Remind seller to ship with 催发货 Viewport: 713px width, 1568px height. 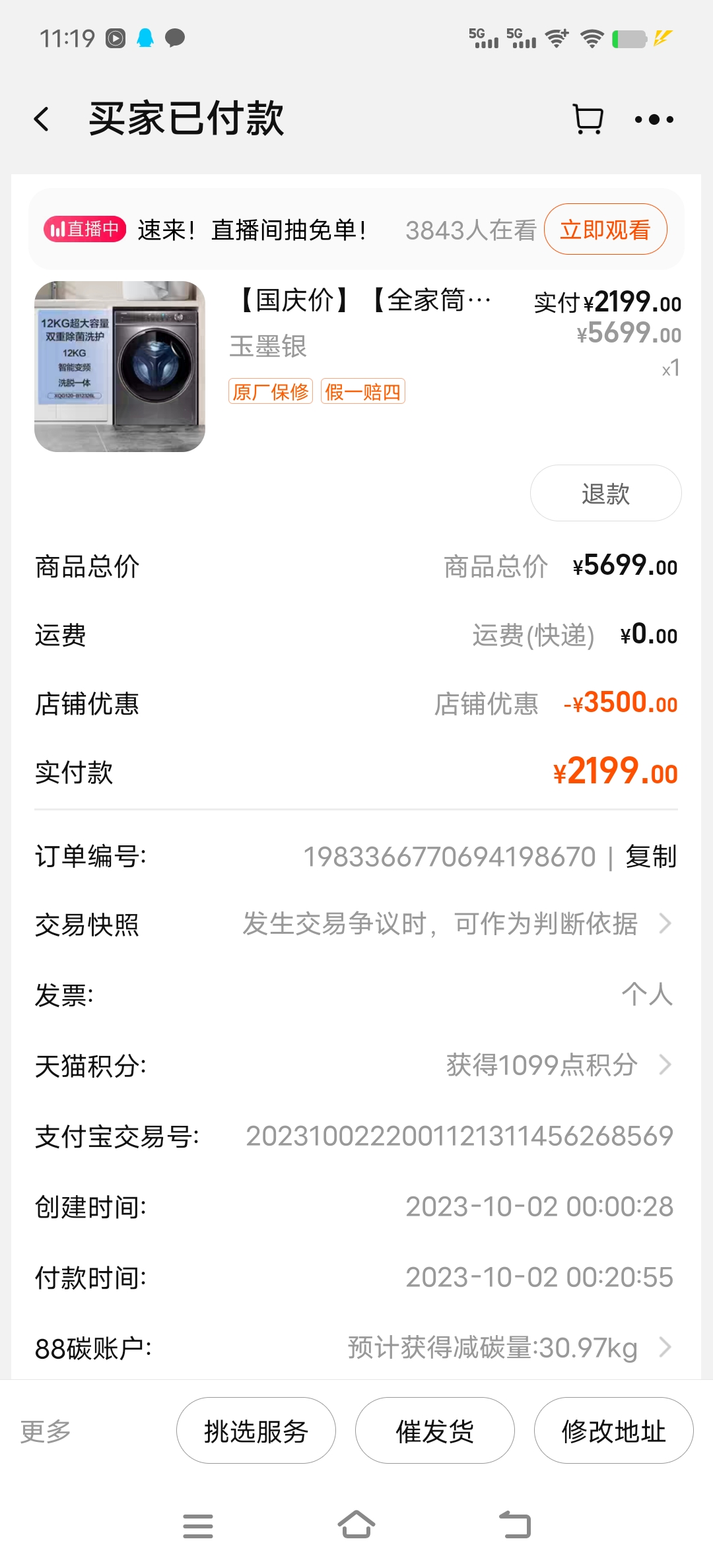pyautogui.click(x=435, y=1431)
